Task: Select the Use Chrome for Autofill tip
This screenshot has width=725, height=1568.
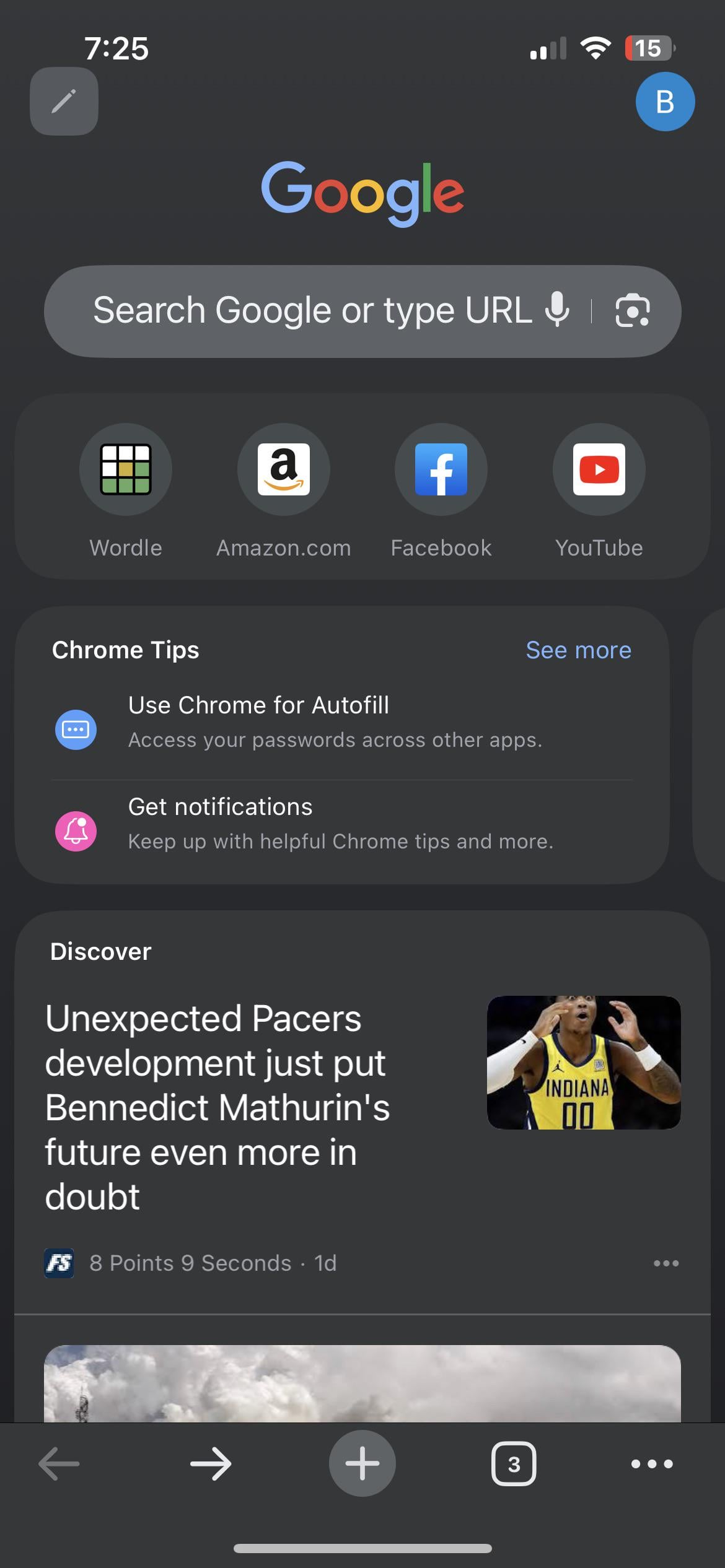Action: pyautogui.click(x=335, y=721)
